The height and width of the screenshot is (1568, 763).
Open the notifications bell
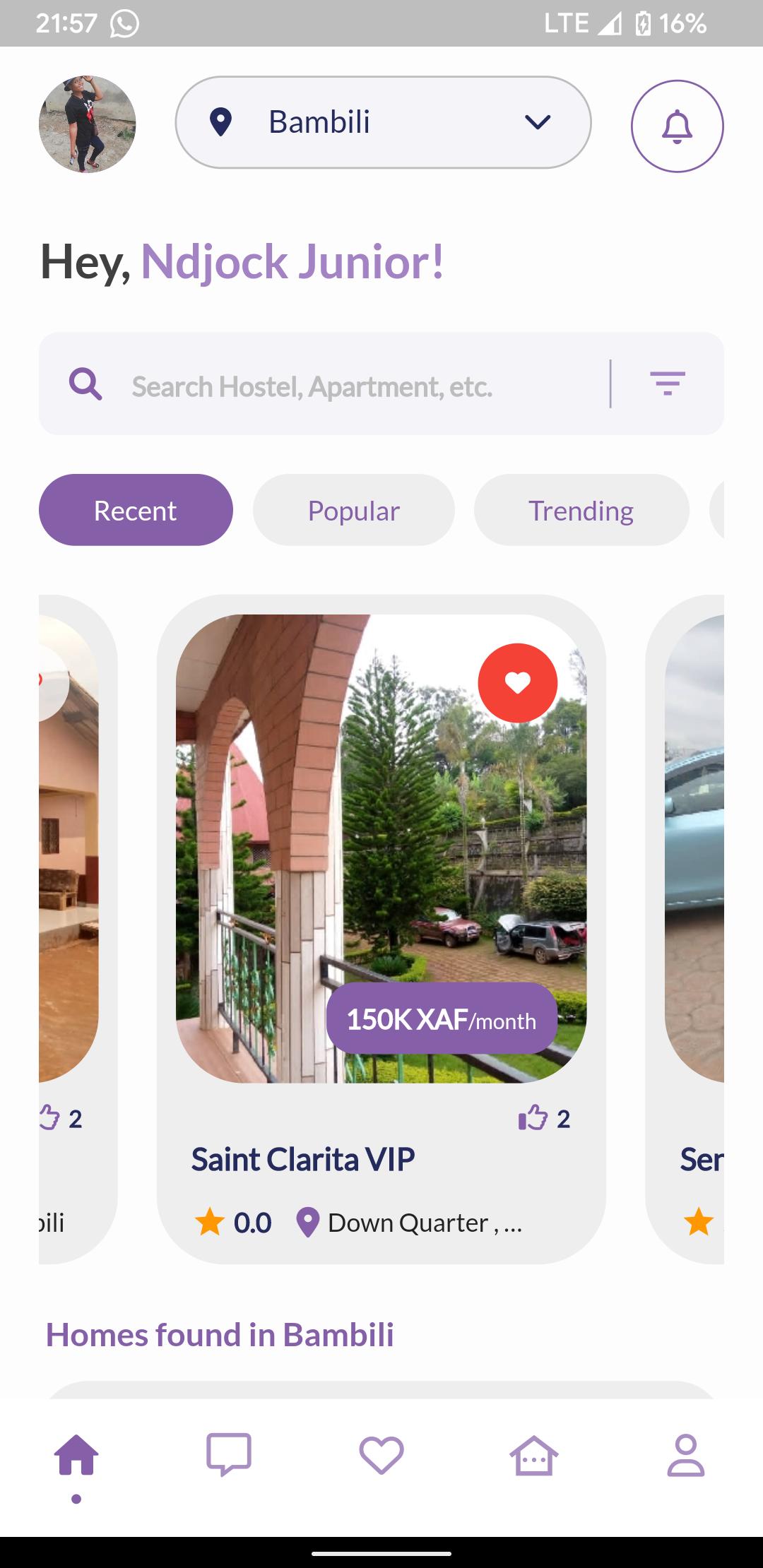[x=677, y=126]
